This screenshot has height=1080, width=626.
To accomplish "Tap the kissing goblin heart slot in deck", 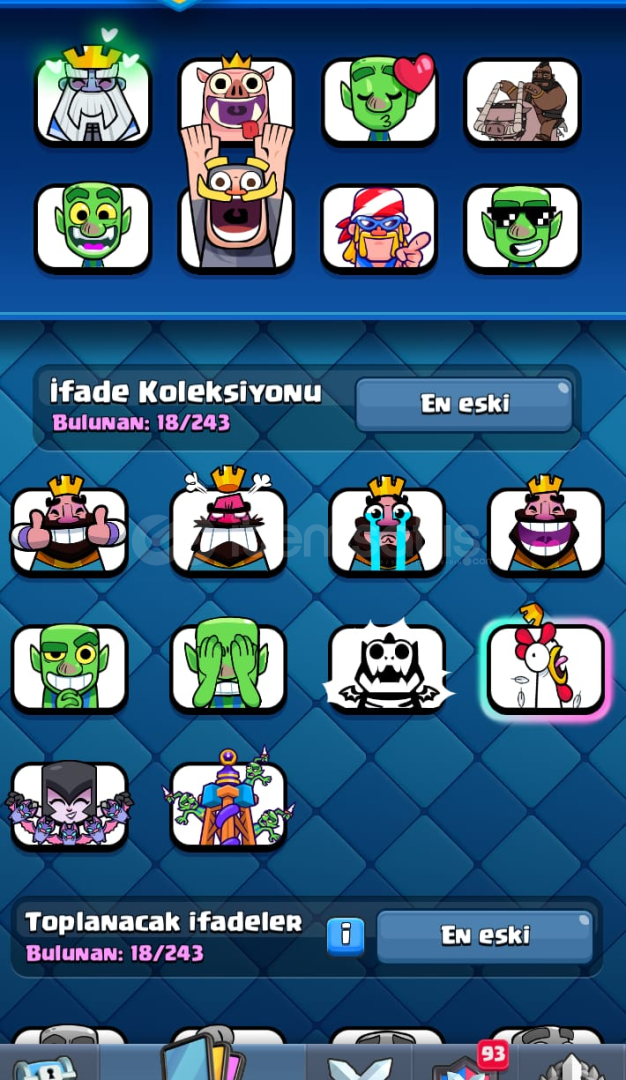I will click(x=380, y=101).
